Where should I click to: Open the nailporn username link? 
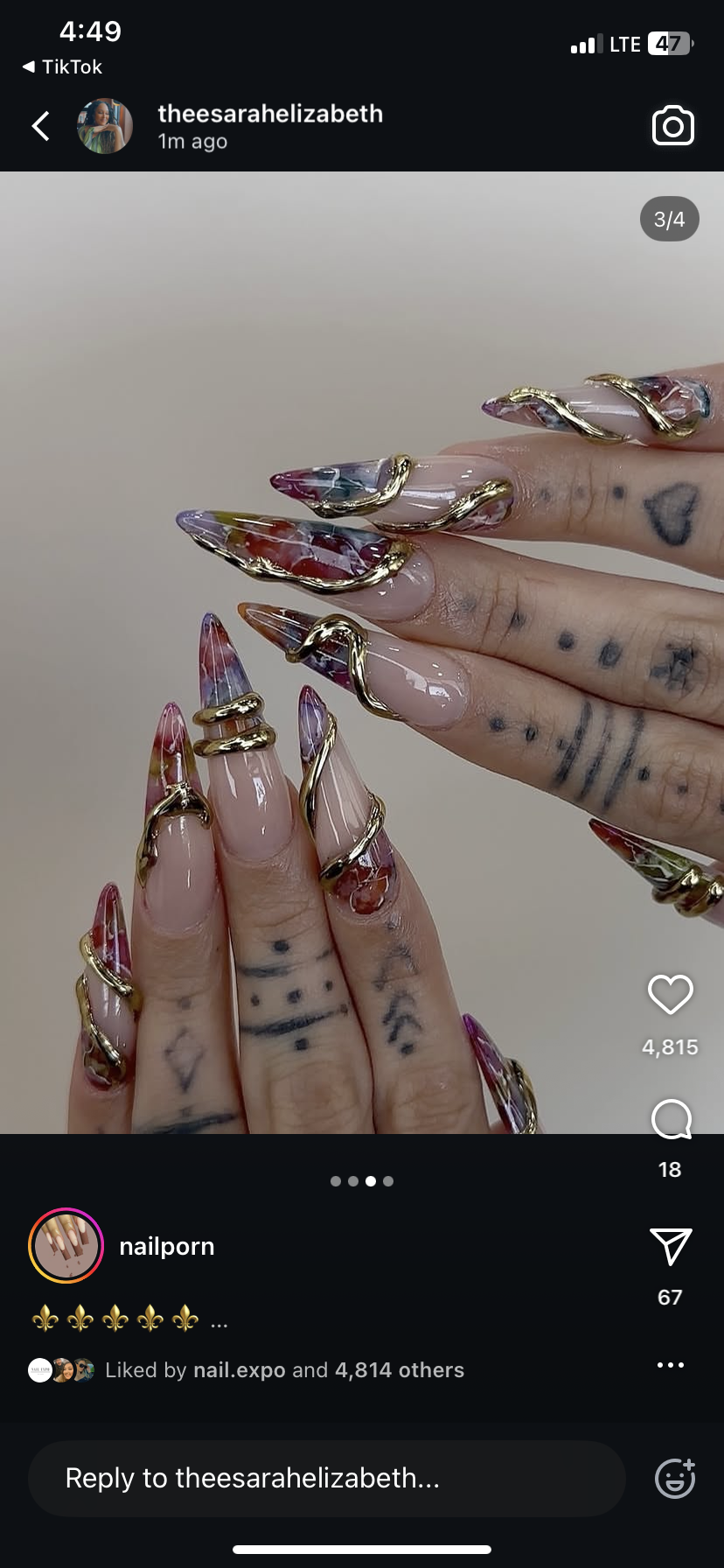tap(166, 1246)
